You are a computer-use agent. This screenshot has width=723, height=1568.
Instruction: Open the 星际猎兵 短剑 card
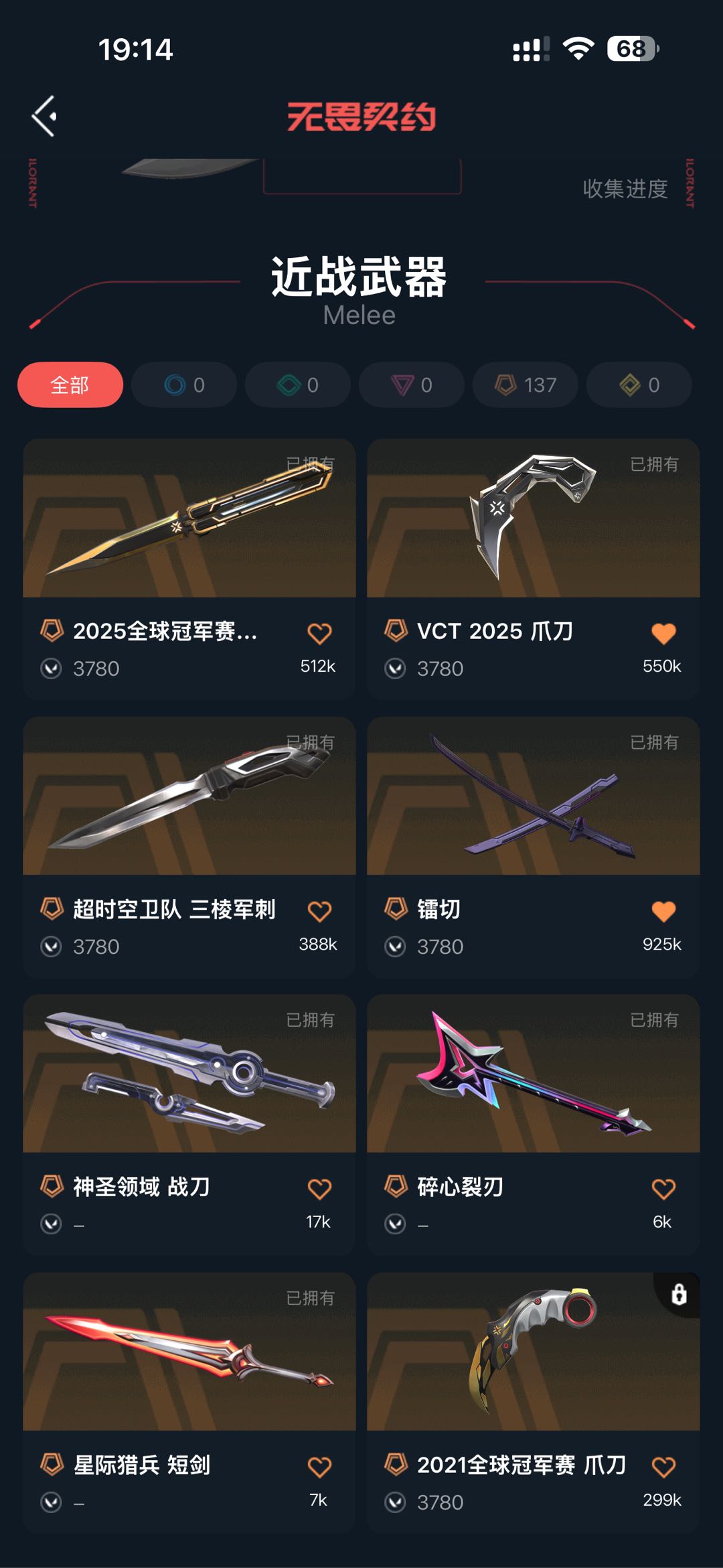pyautogui.click(x=189, y=1352)
